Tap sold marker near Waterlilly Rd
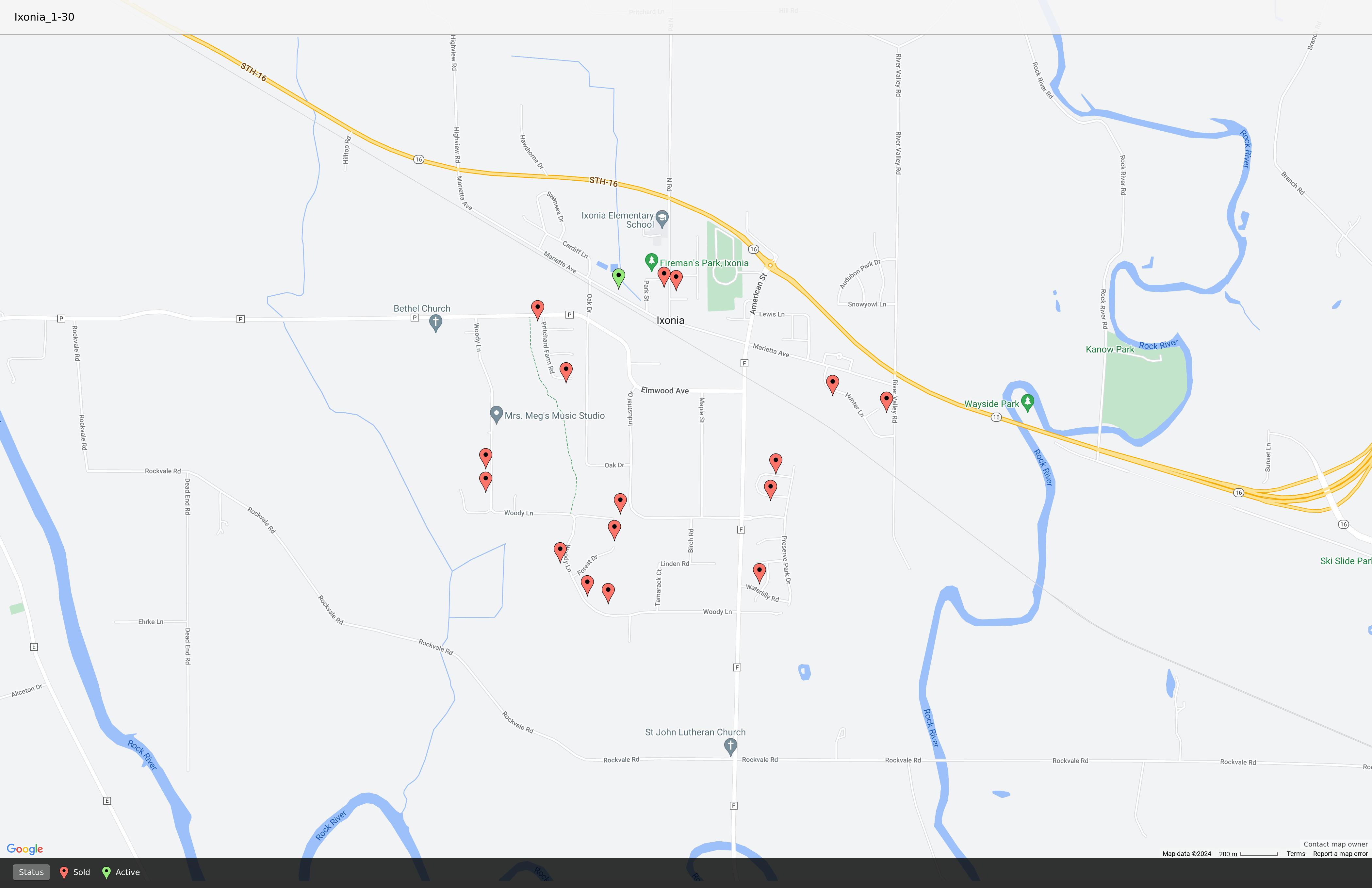The width and height of the screenshot is (1372, 888). [759, 573]
